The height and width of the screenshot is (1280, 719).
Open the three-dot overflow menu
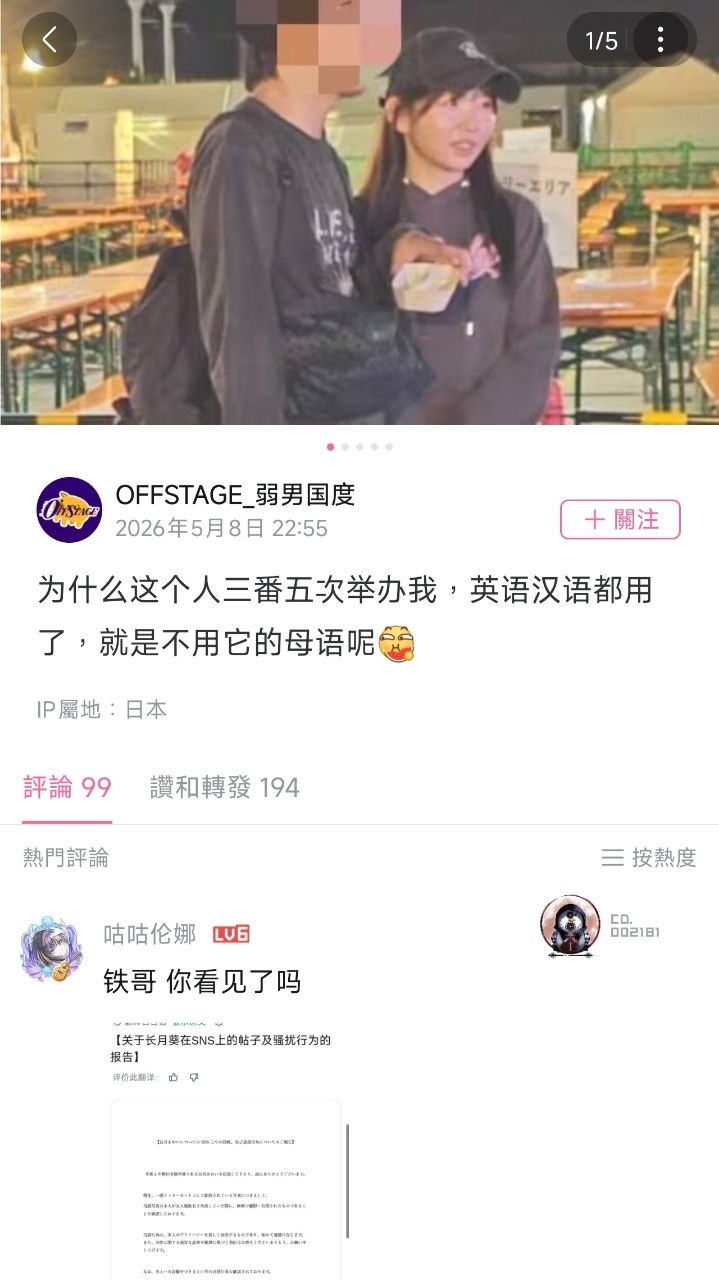click(x=660, y=40)
